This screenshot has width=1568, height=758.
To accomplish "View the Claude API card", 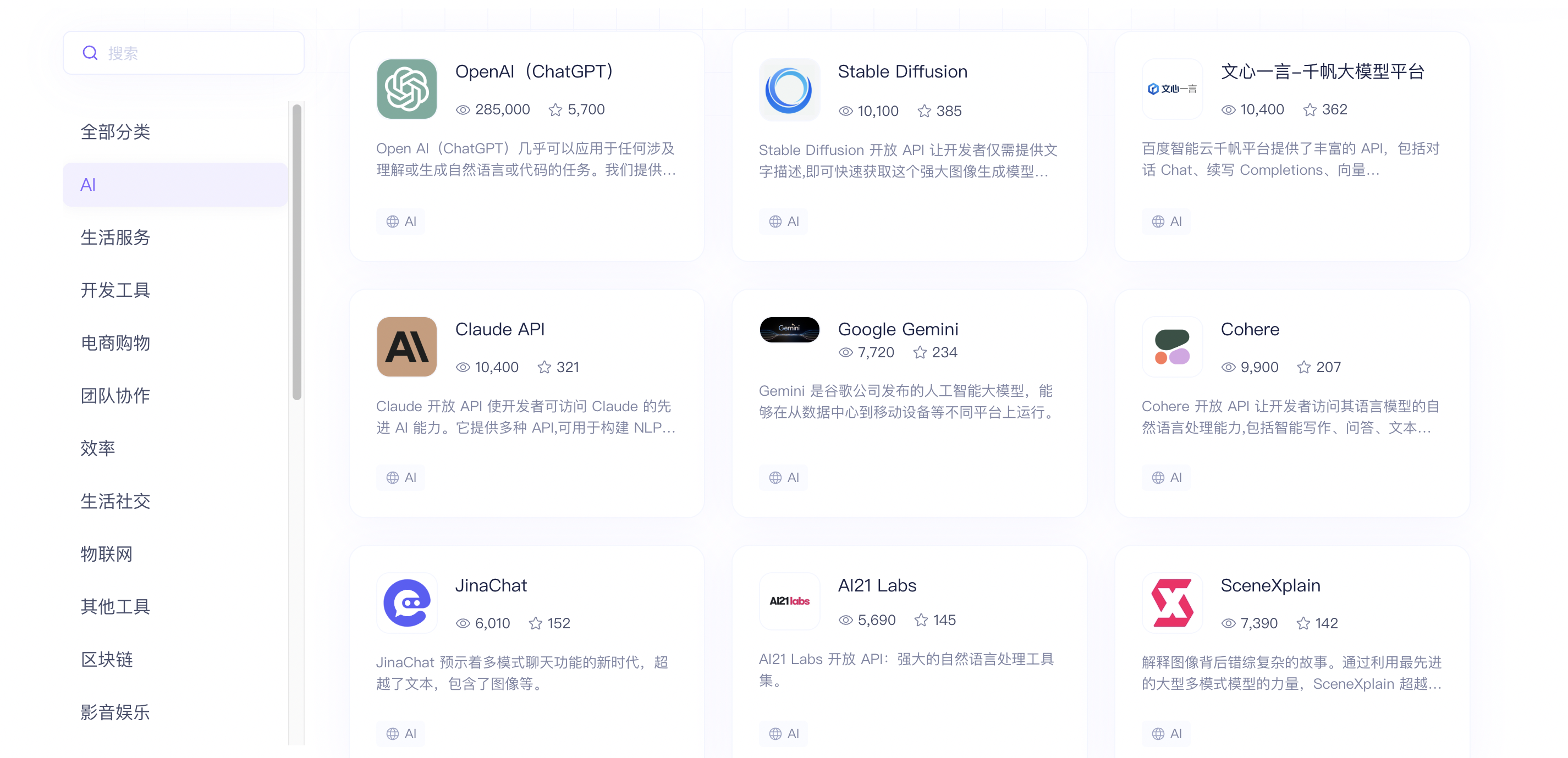I will [x=526, y=403].
